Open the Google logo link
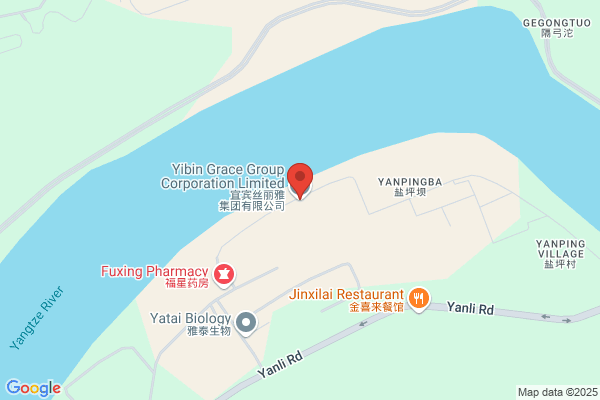600x400 pixels. click(34, 388)
